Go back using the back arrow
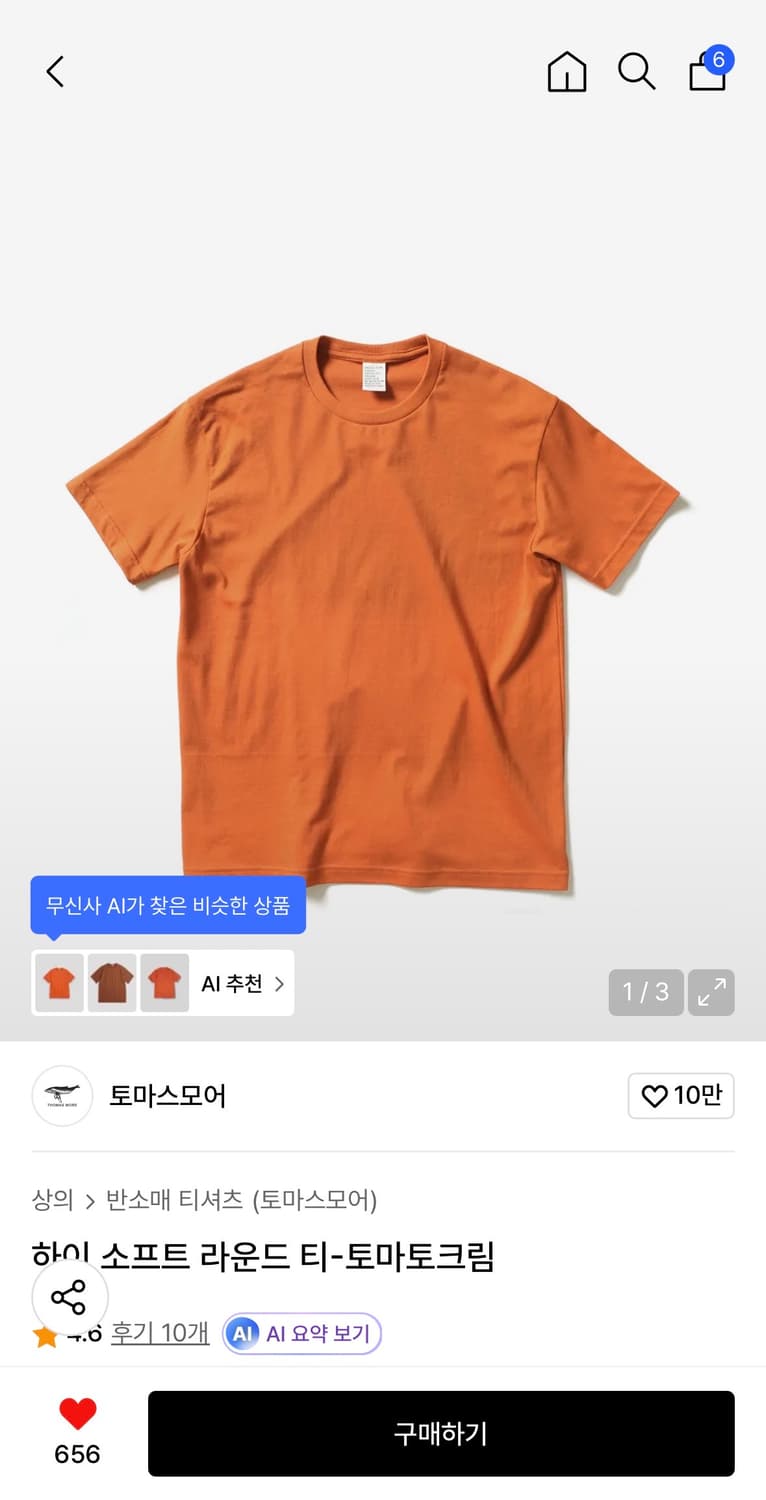766x1500 pixels. point(55,71)
